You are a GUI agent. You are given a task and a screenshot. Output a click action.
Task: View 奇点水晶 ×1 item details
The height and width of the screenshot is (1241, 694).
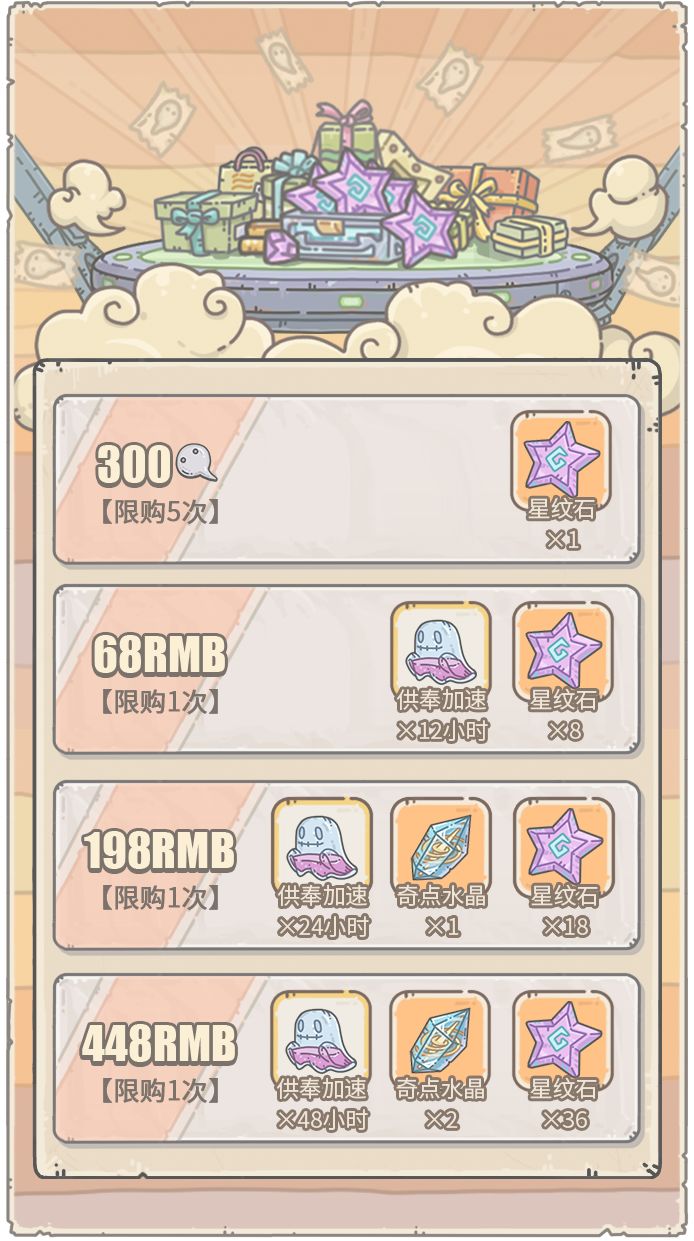pos(441,846)
